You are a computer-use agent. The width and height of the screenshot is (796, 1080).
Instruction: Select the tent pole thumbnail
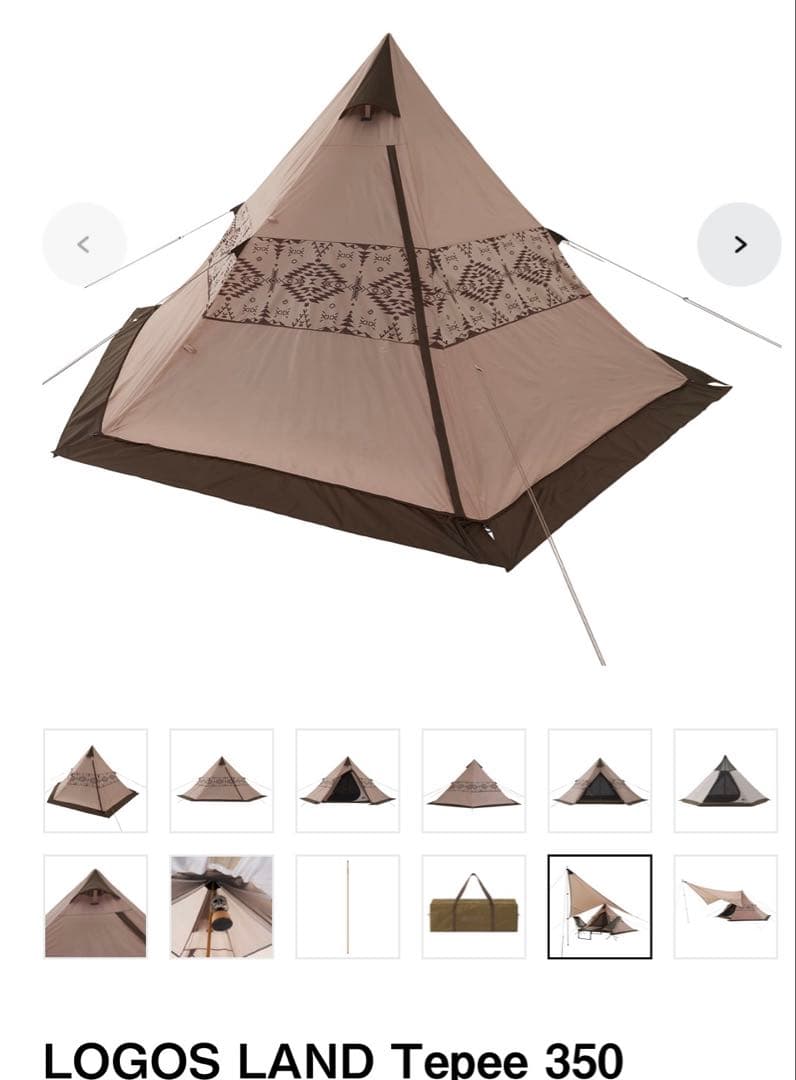pos(347,906)
